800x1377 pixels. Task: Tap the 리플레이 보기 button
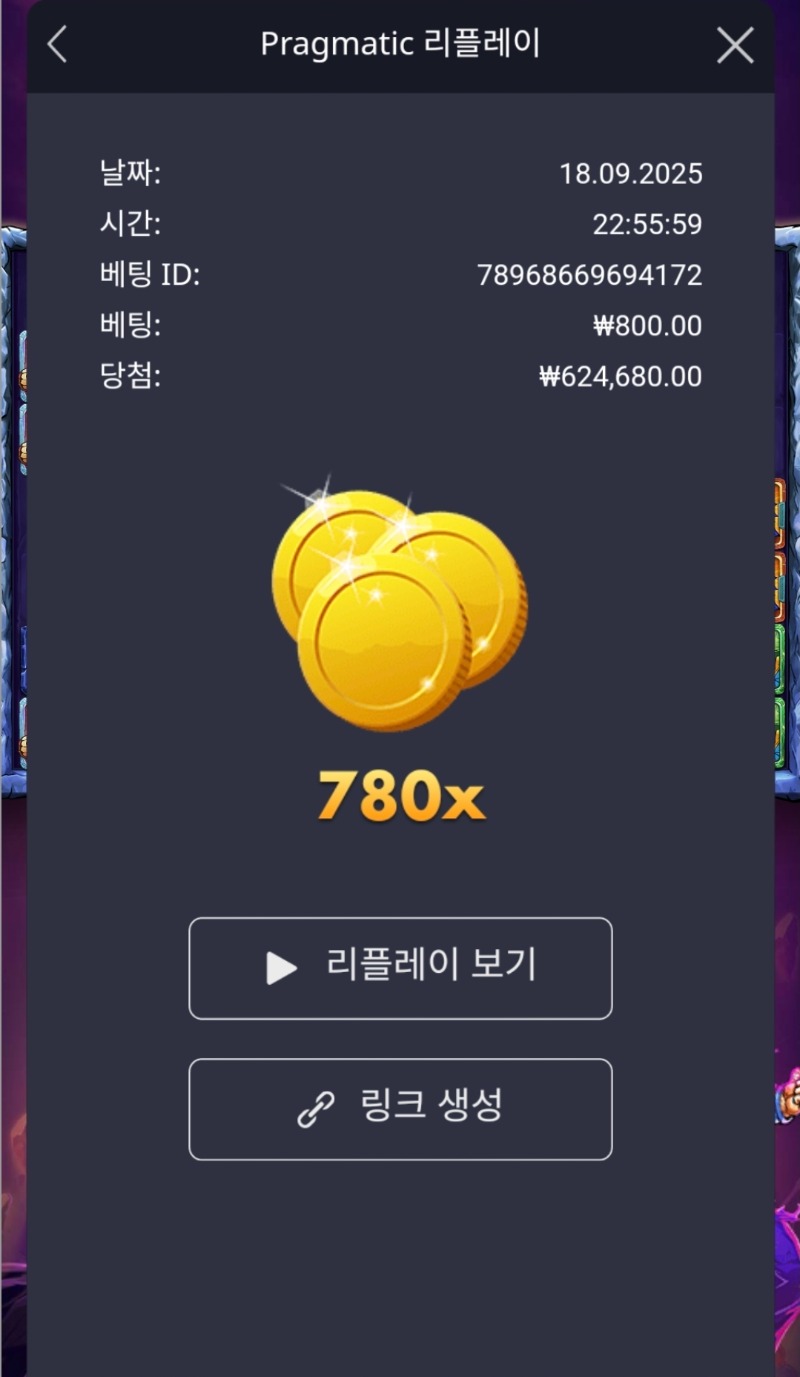(400, 968)
